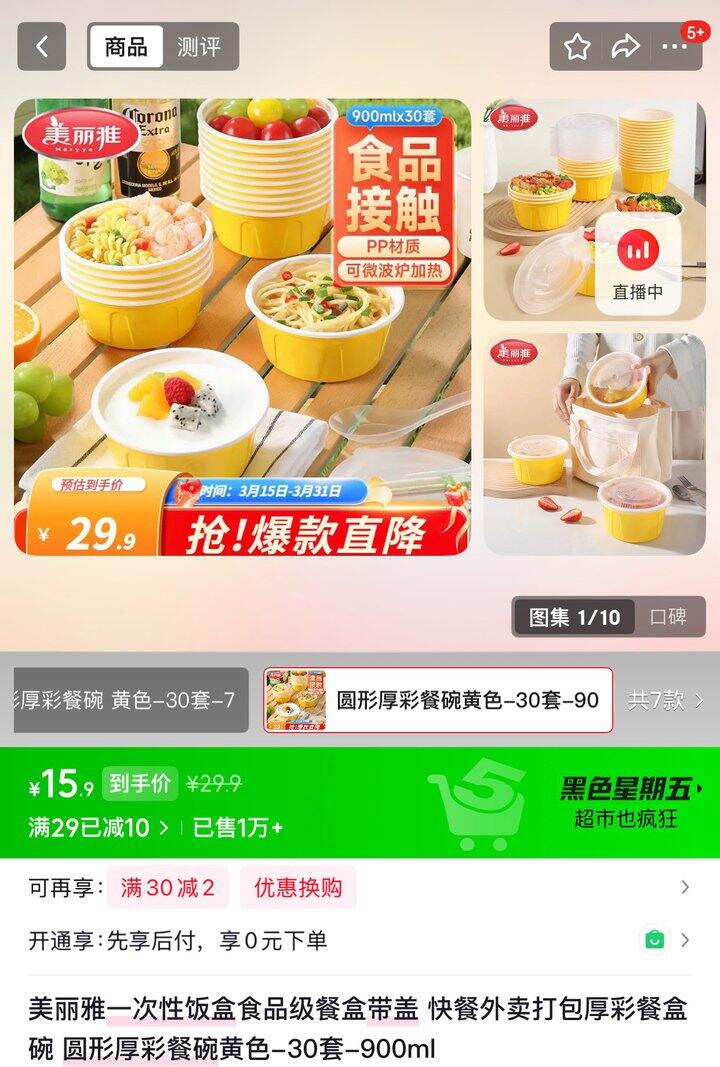Tap the 优惠换购 offer chip
Screen dimensions: 720x1067
[298, 888]
